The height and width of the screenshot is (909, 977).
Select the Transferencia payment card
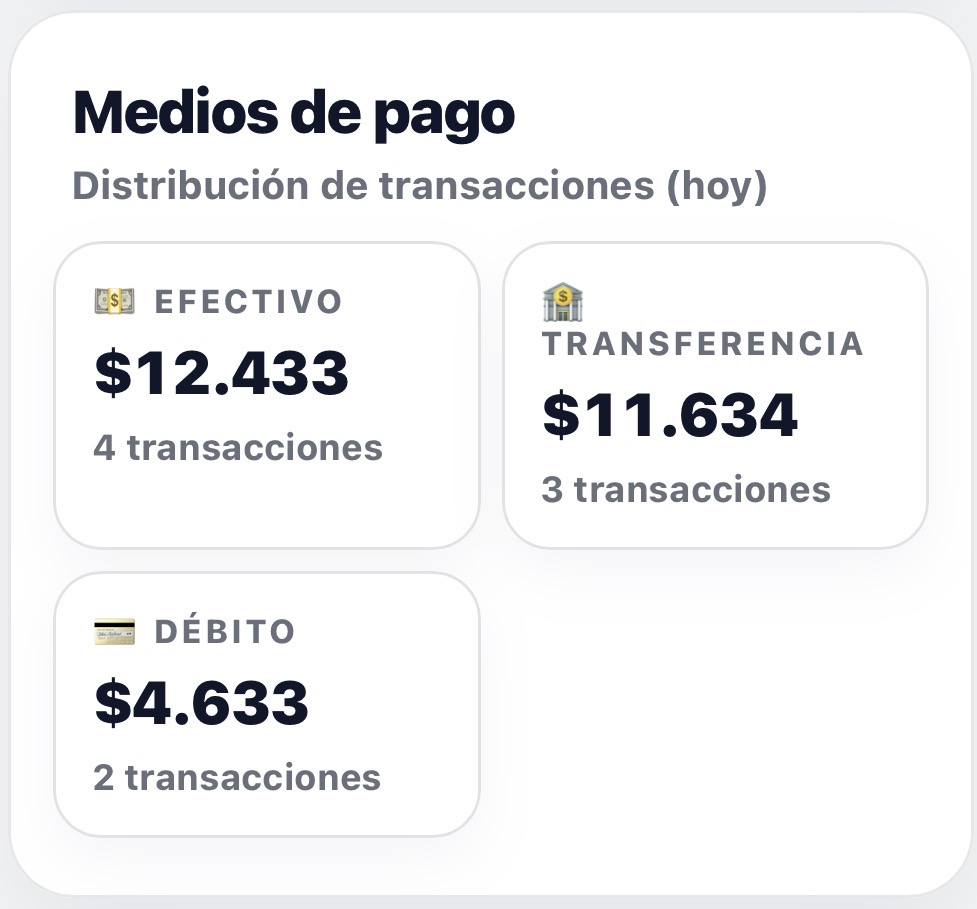point(715,396)
